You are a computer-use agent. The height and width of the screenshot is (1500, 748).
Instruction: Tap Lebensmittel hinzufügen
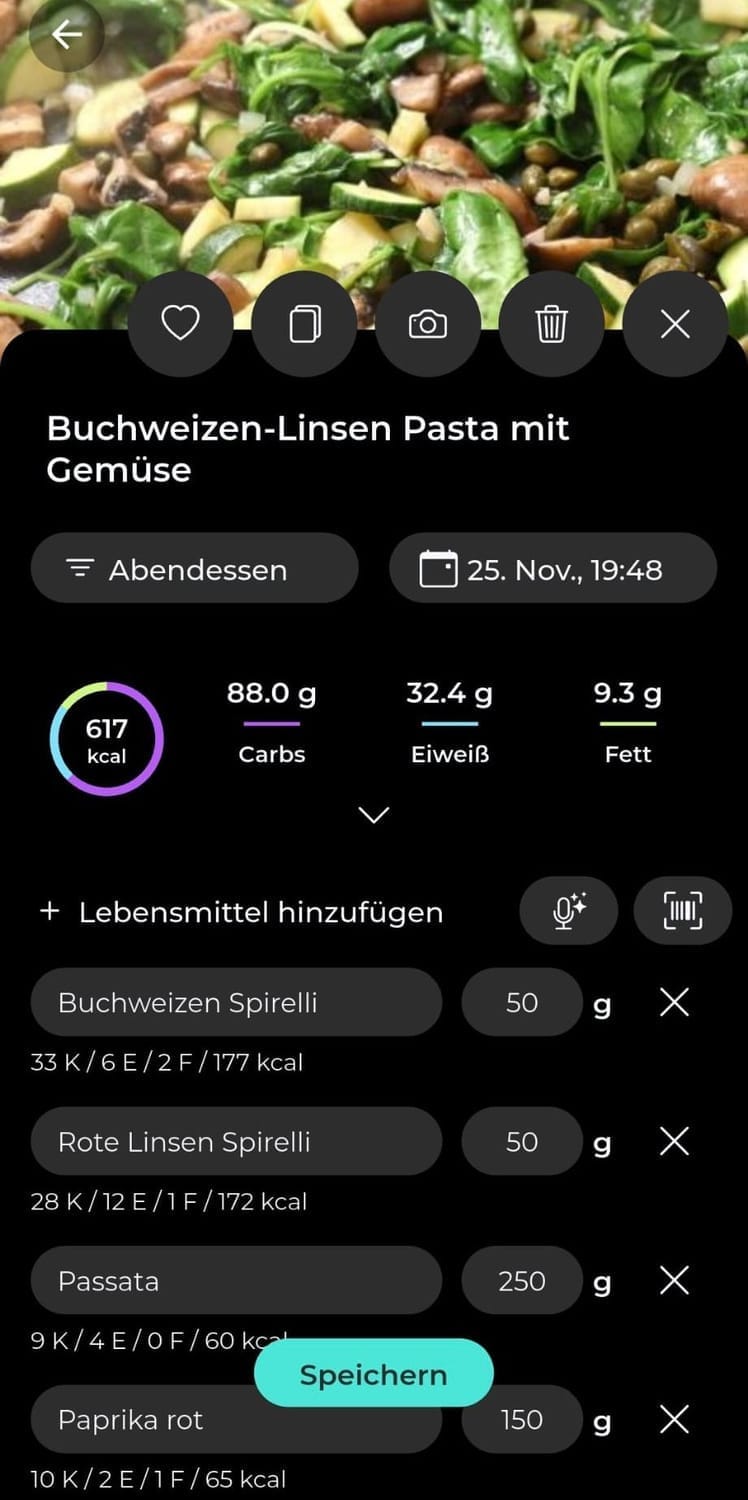242,912
